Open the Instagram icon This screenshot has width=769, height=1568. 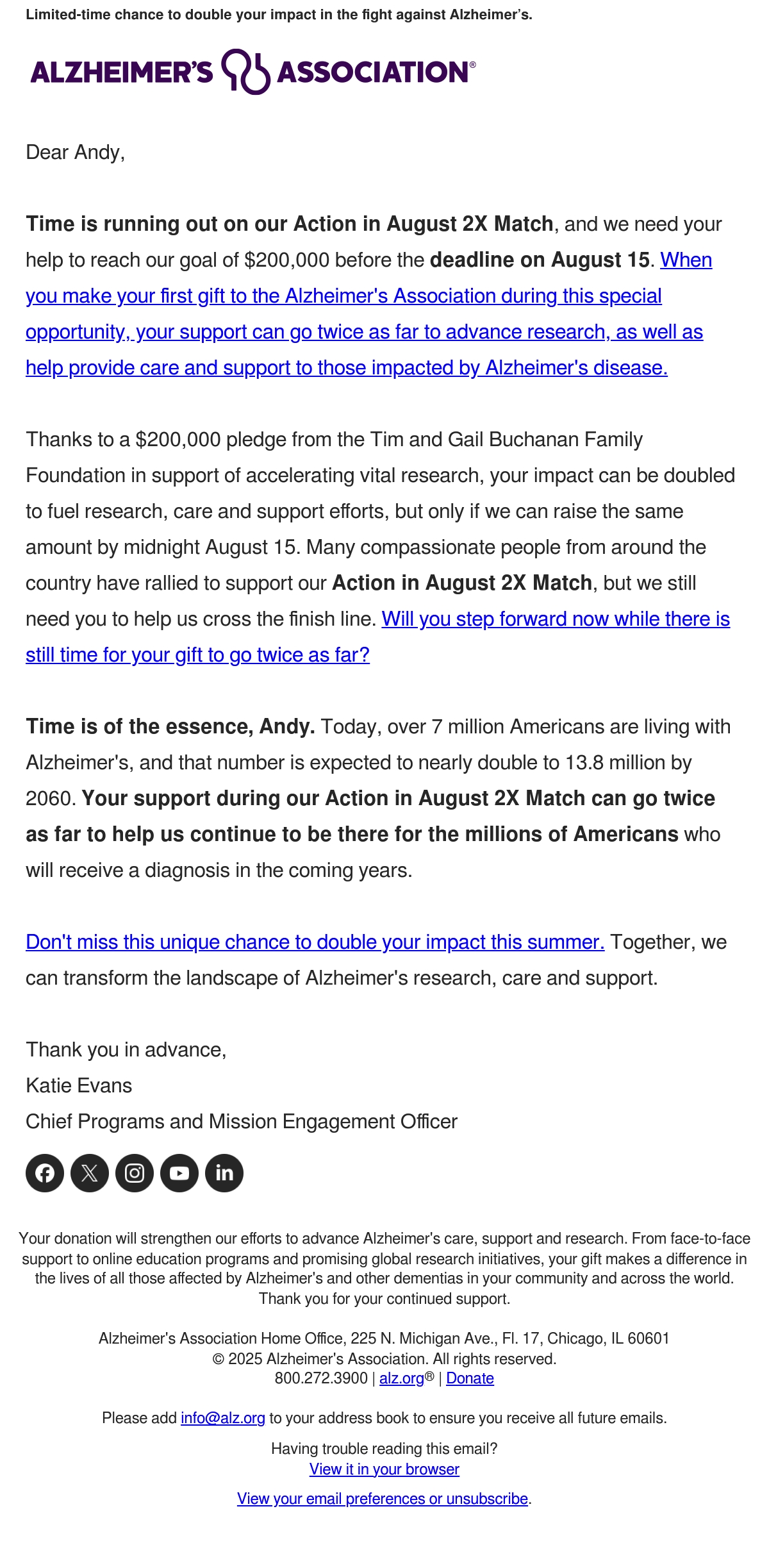[x=135, y=1173]
